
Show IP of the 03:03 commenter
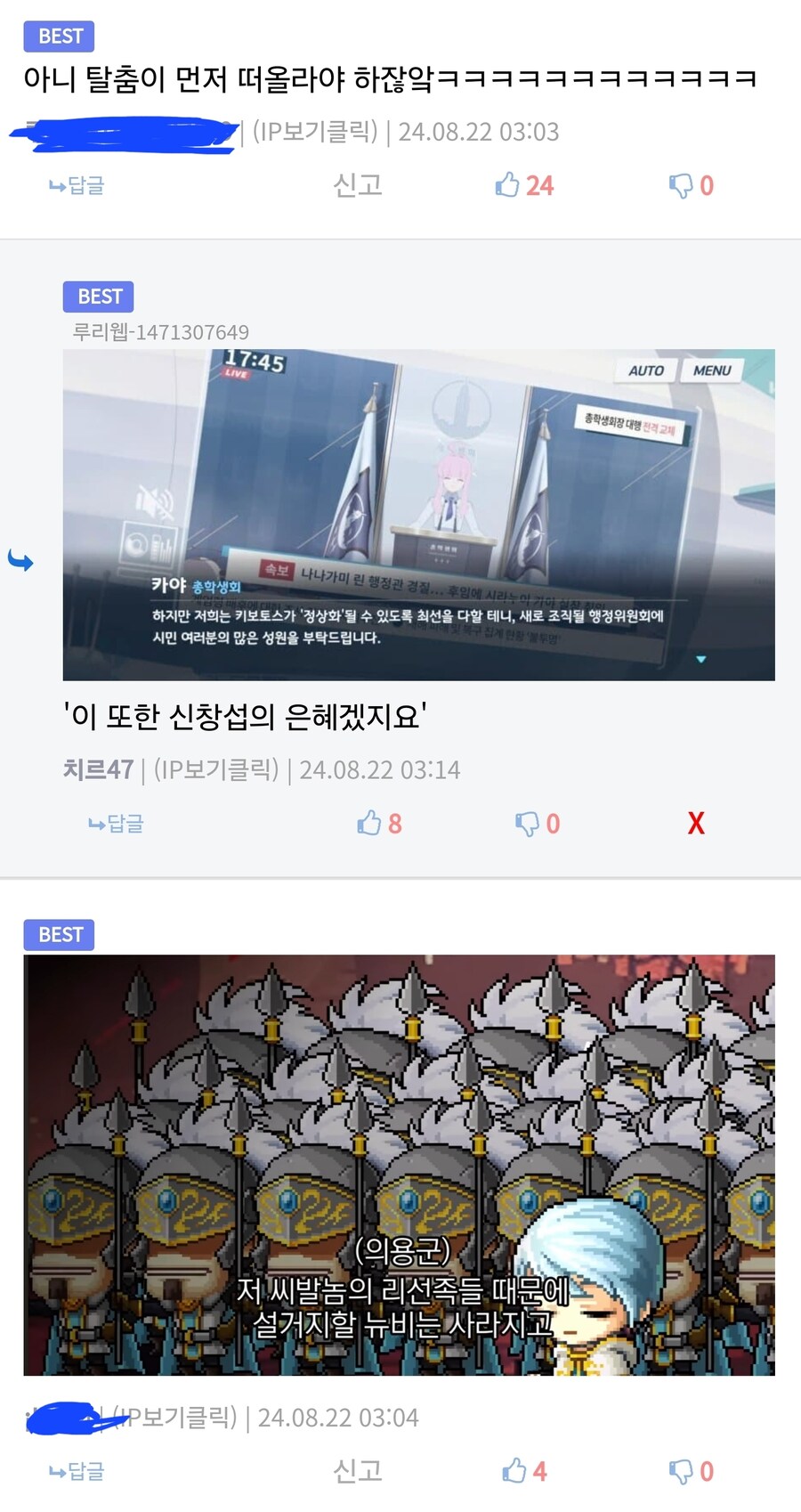(315, 132)
